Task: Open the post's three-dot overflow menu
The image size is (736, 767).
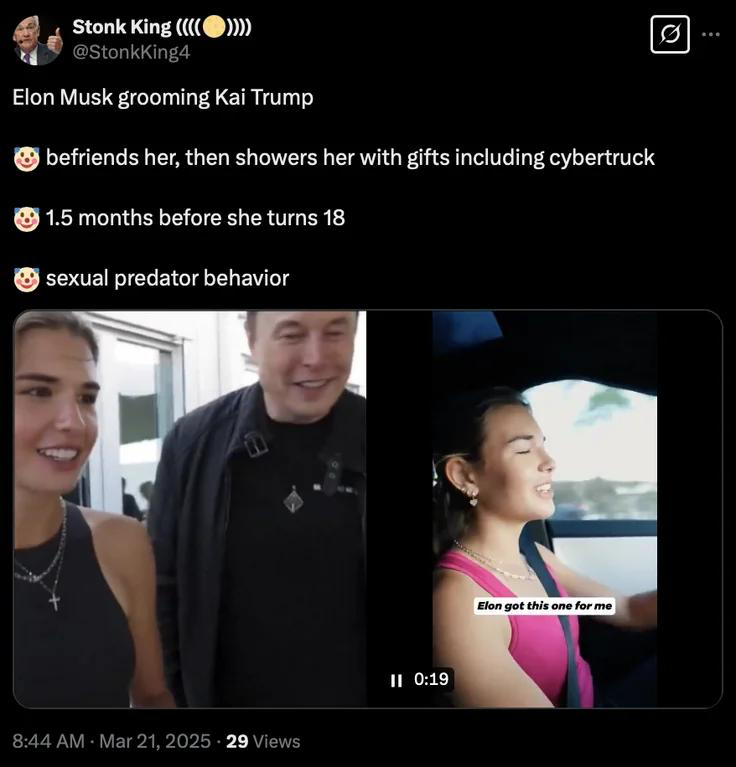Action: [710, 34]
